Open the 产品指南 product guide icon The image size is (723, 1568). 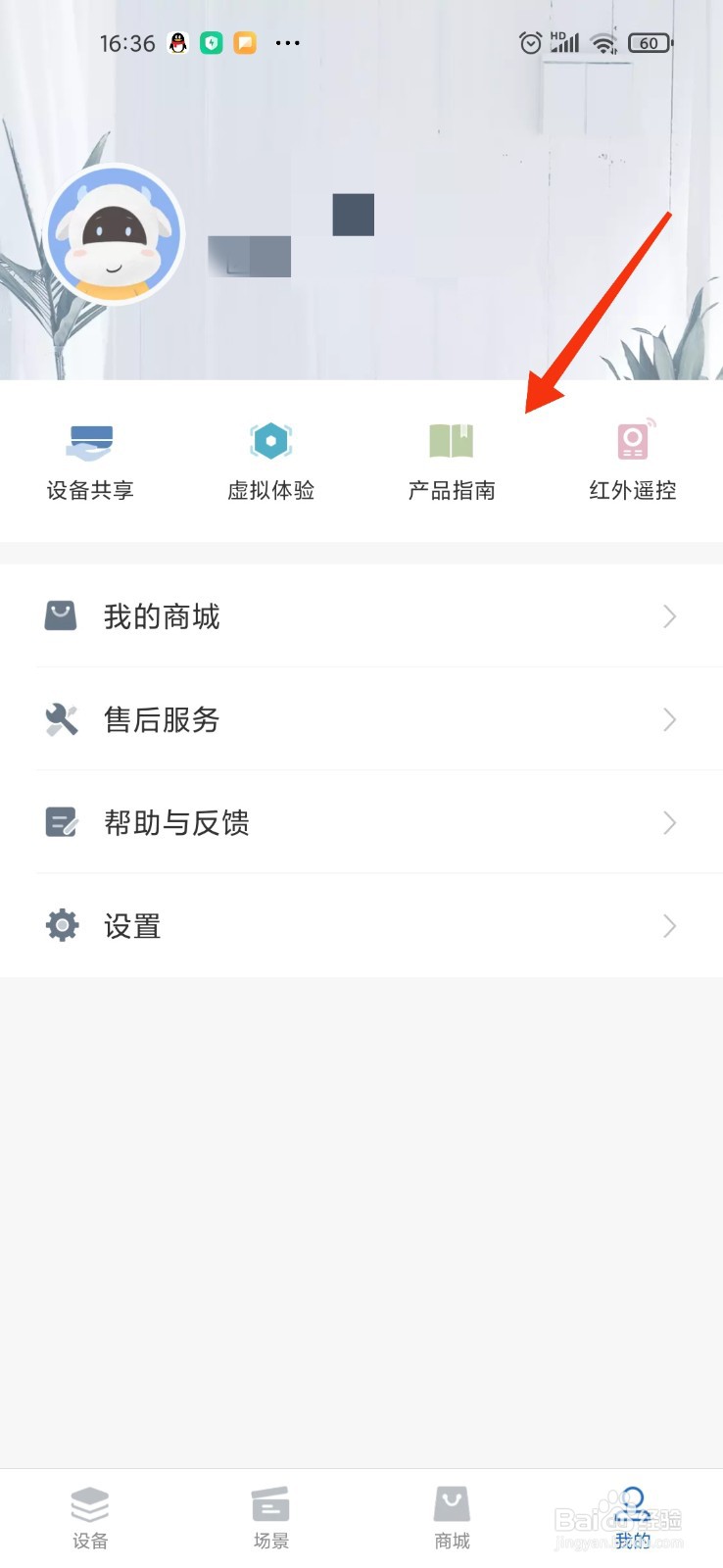pyautogui.click(x=451, y=440)
